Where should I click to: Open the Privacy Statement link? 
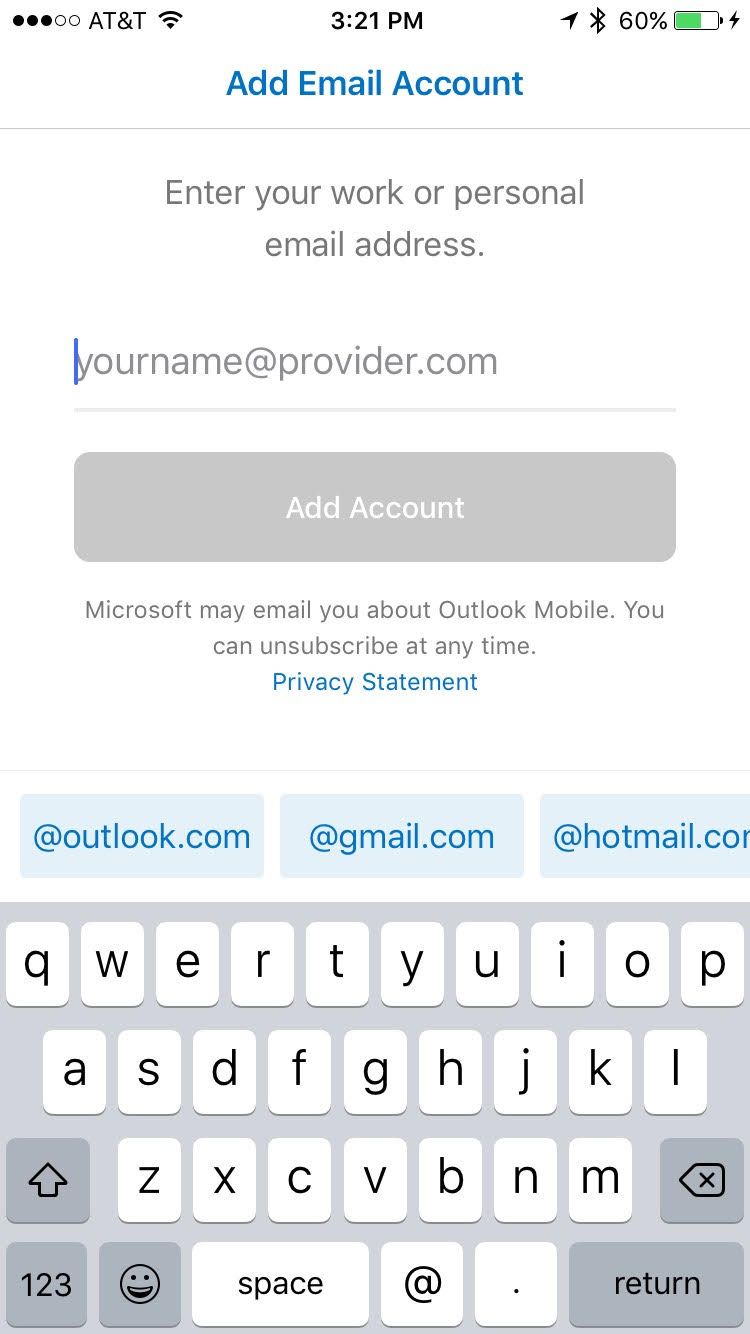(375, 682)
